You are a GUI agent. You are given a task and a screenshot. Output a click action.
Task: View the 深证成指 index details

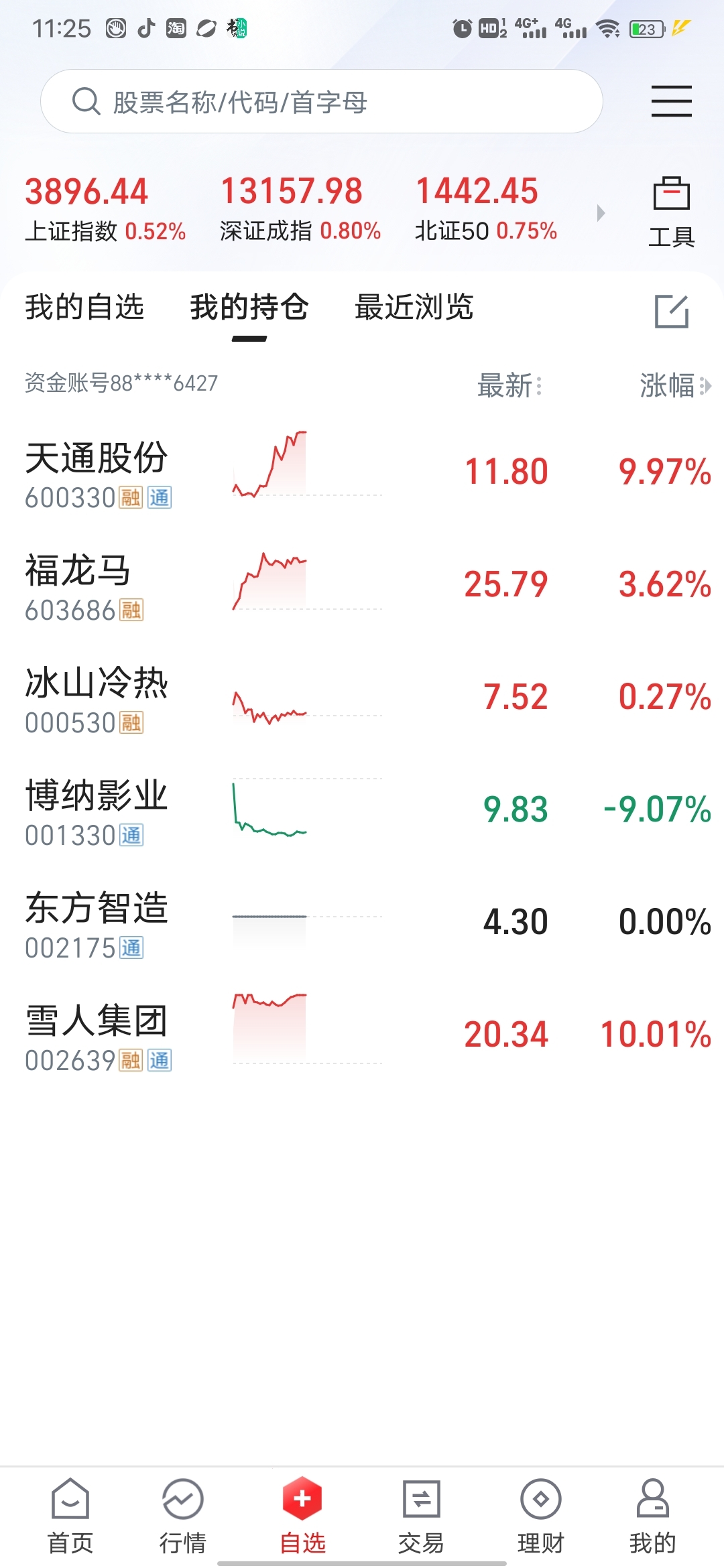coord(300,209)
